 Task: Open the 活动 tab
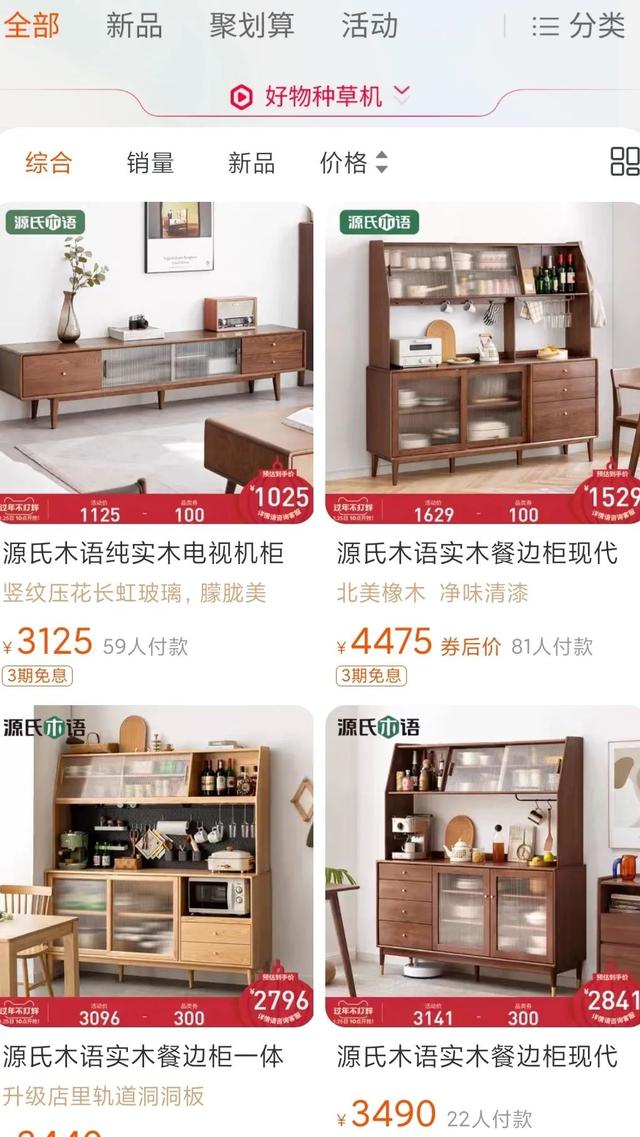370,25
